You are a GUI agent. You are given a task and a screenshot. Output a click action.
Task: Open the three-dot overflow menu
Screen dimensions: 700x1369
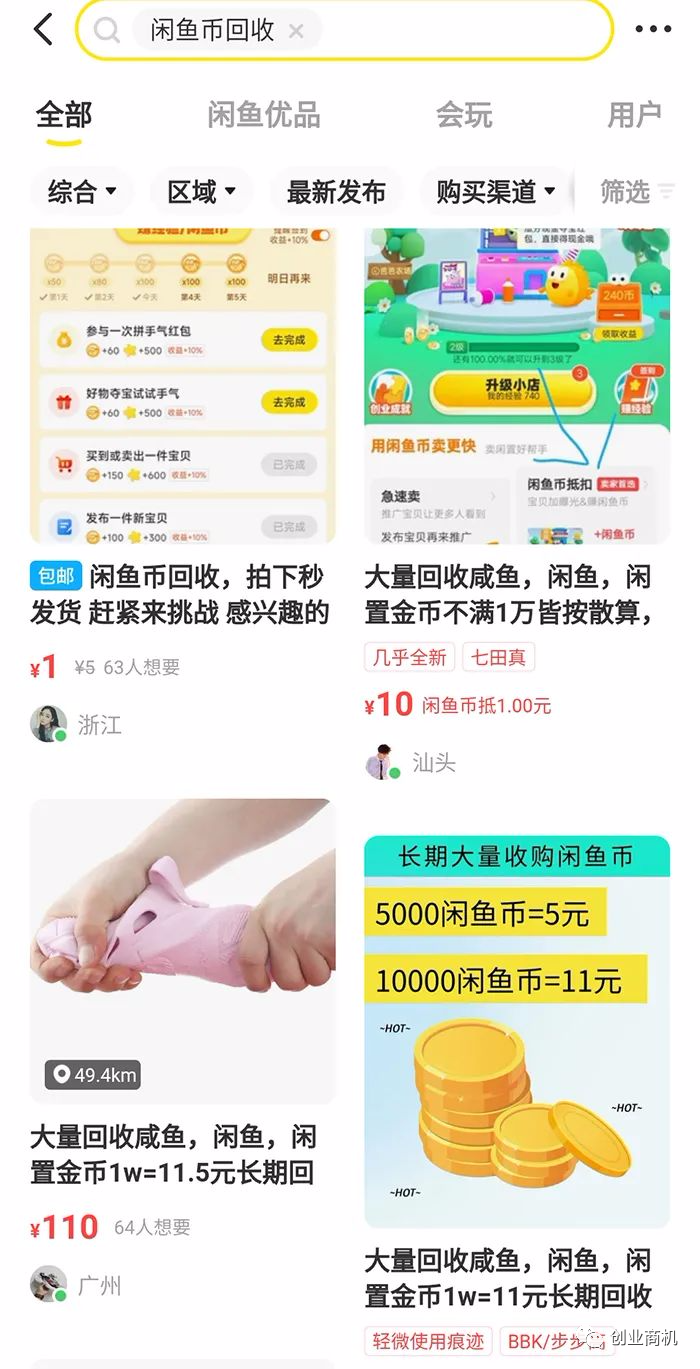coord(653,30)
